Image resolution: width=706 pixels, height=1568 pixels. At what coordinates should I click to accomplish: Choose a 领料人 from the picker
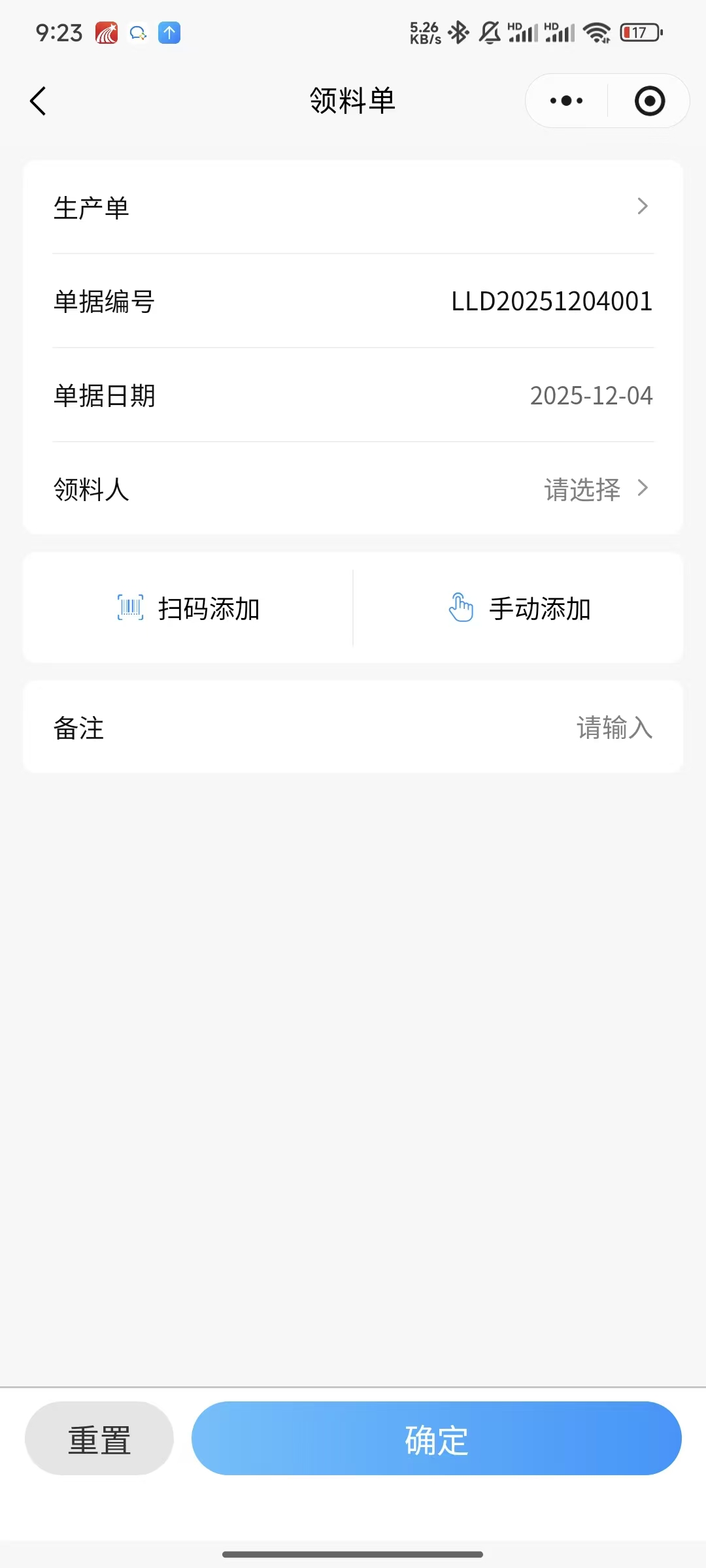pyautogui.click(x=595, y=489)
